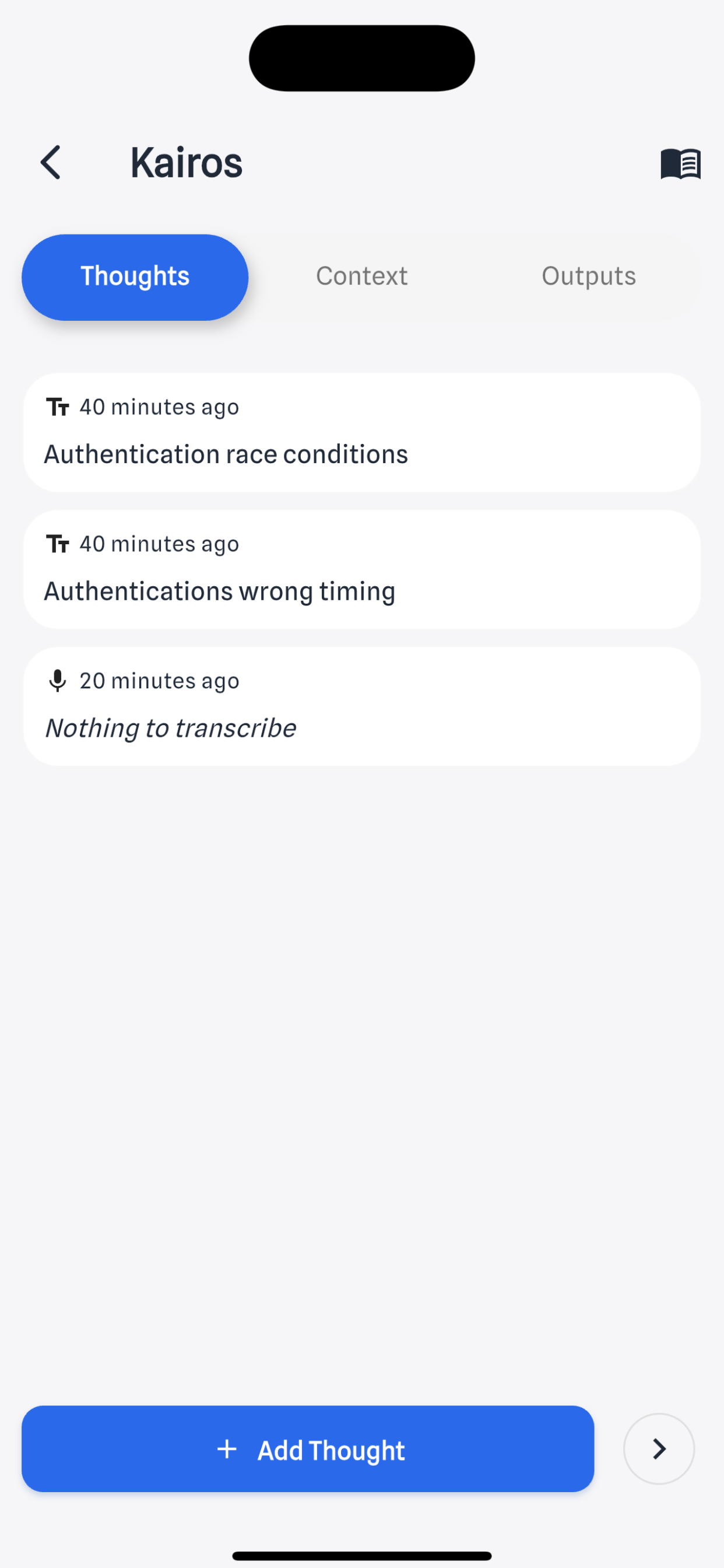Open the 'Nothing to transcribe' voice thought
The width and height of the screenshot is (724, 1568).
[x=361, y=706]
